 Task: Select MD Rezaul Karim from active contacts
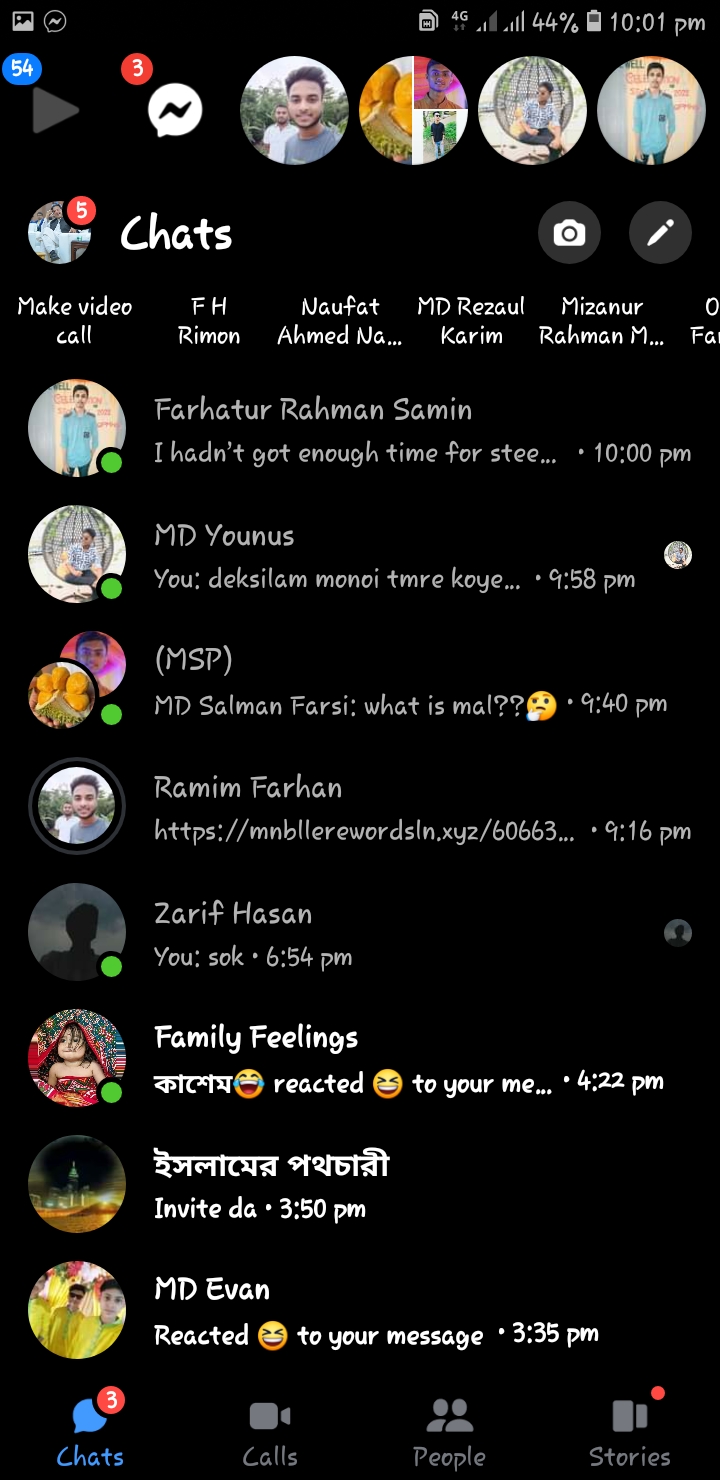[x=471, y=320]
